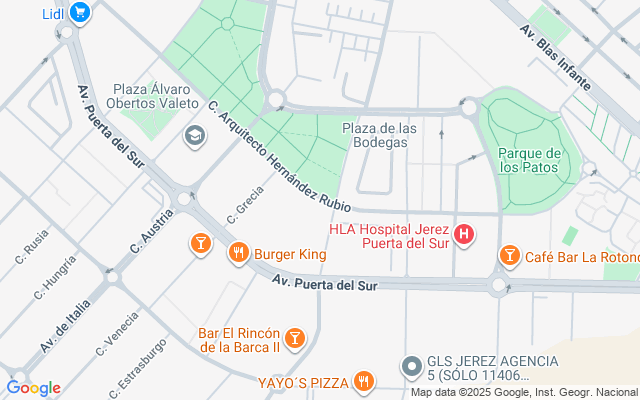Select the school marker near Plaza Álvaro Obertos Valeto
Screen dimensions: 640x400
(195, 136)
